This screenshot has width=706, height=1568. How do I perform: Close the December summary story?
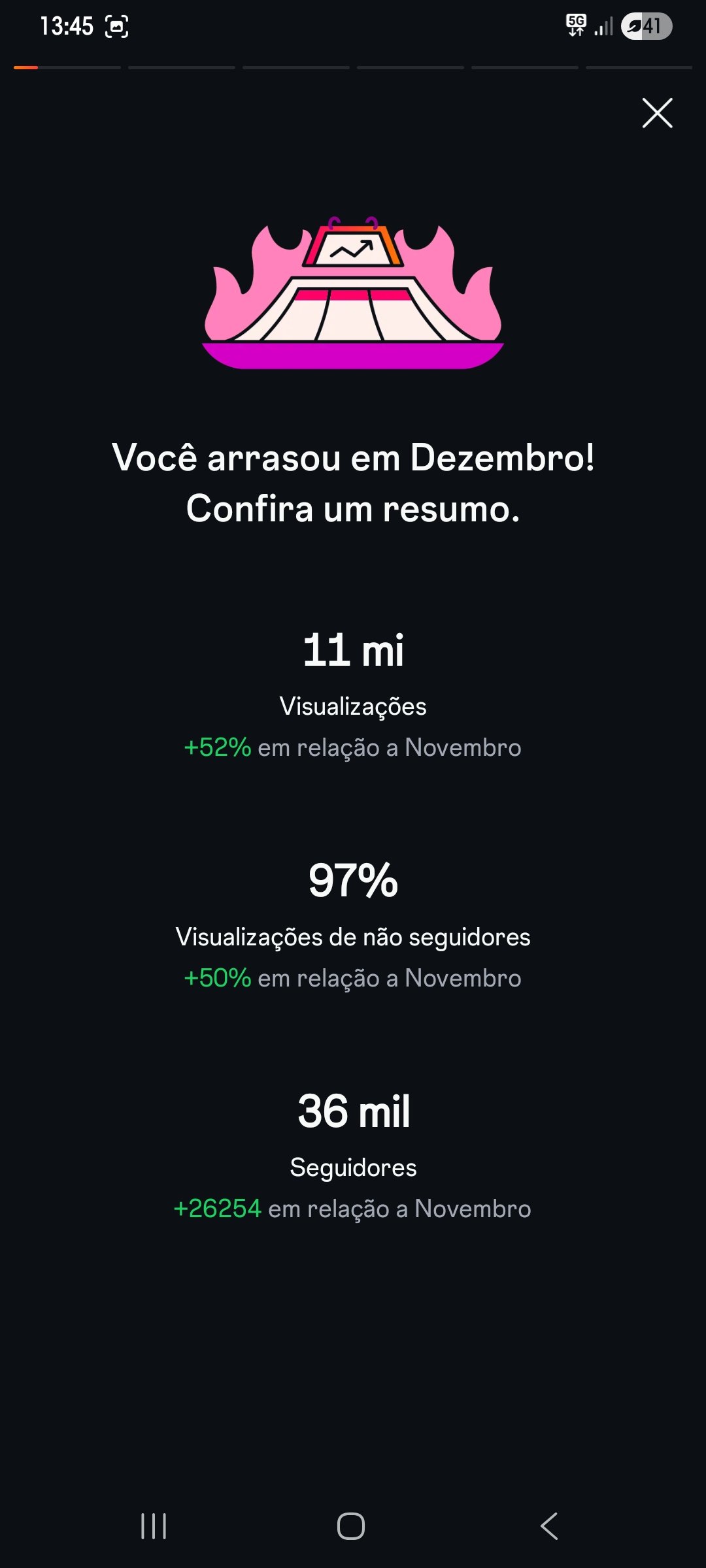pos(657,113)
